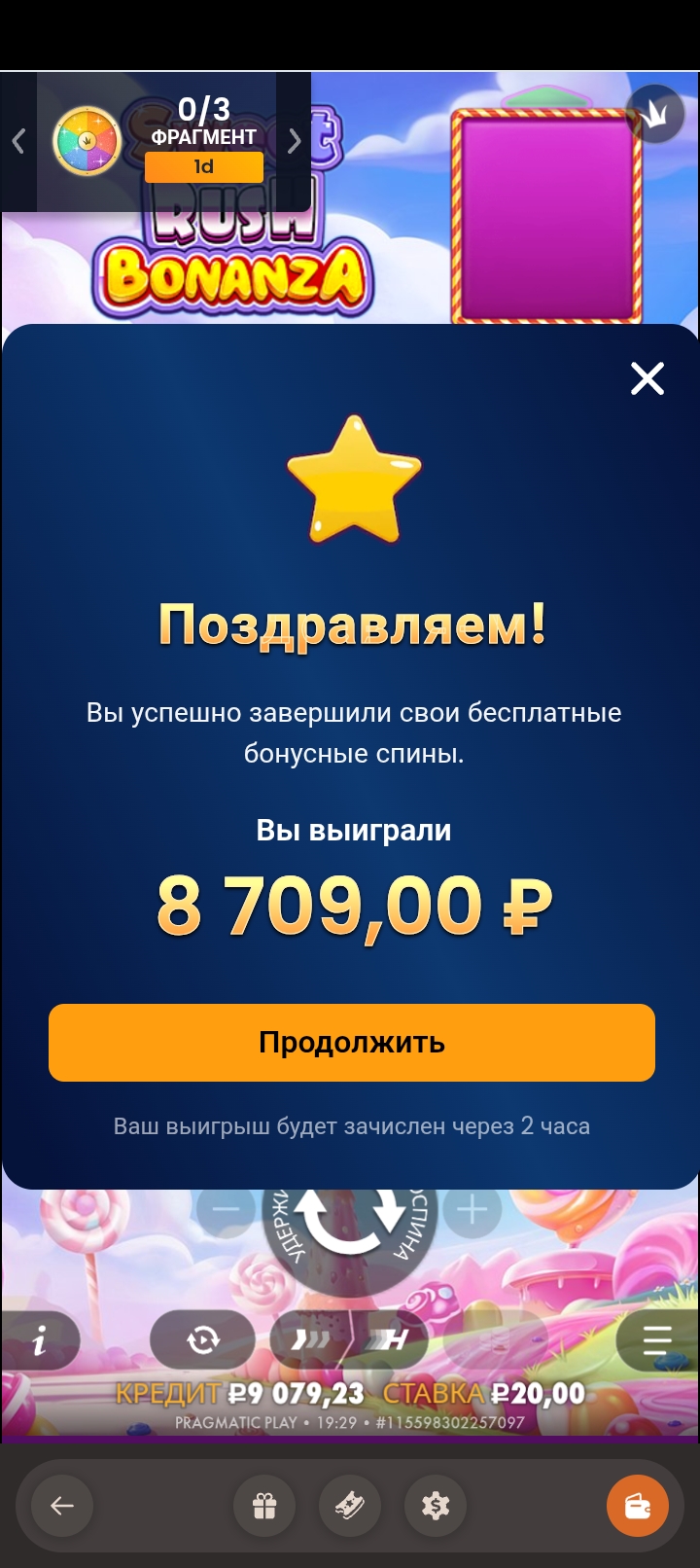Tap the back arrow in the bottom bar
Image resolution: width=700 pixels, height=1568 pixels.
[x=62, y=1506]
